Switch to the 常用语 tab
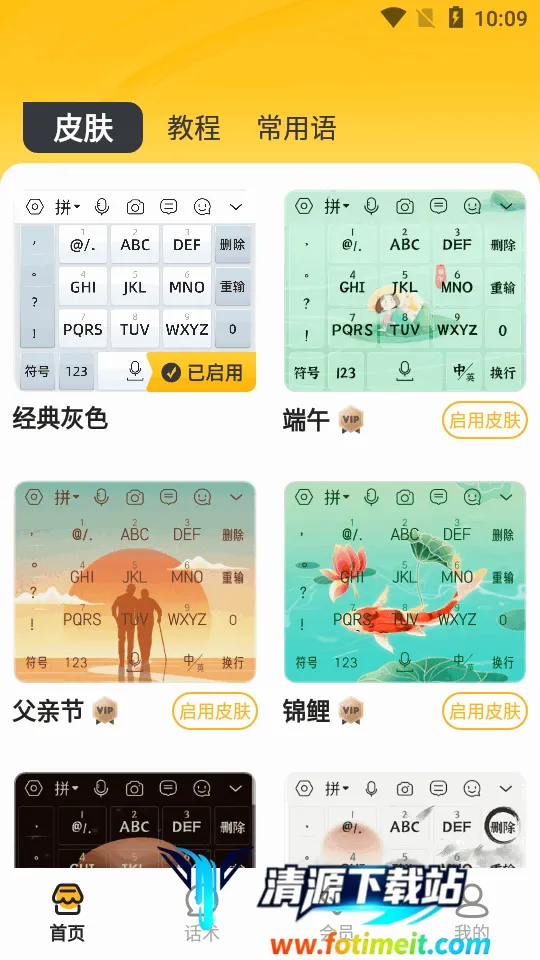The image size is (540, 960). 296,128
